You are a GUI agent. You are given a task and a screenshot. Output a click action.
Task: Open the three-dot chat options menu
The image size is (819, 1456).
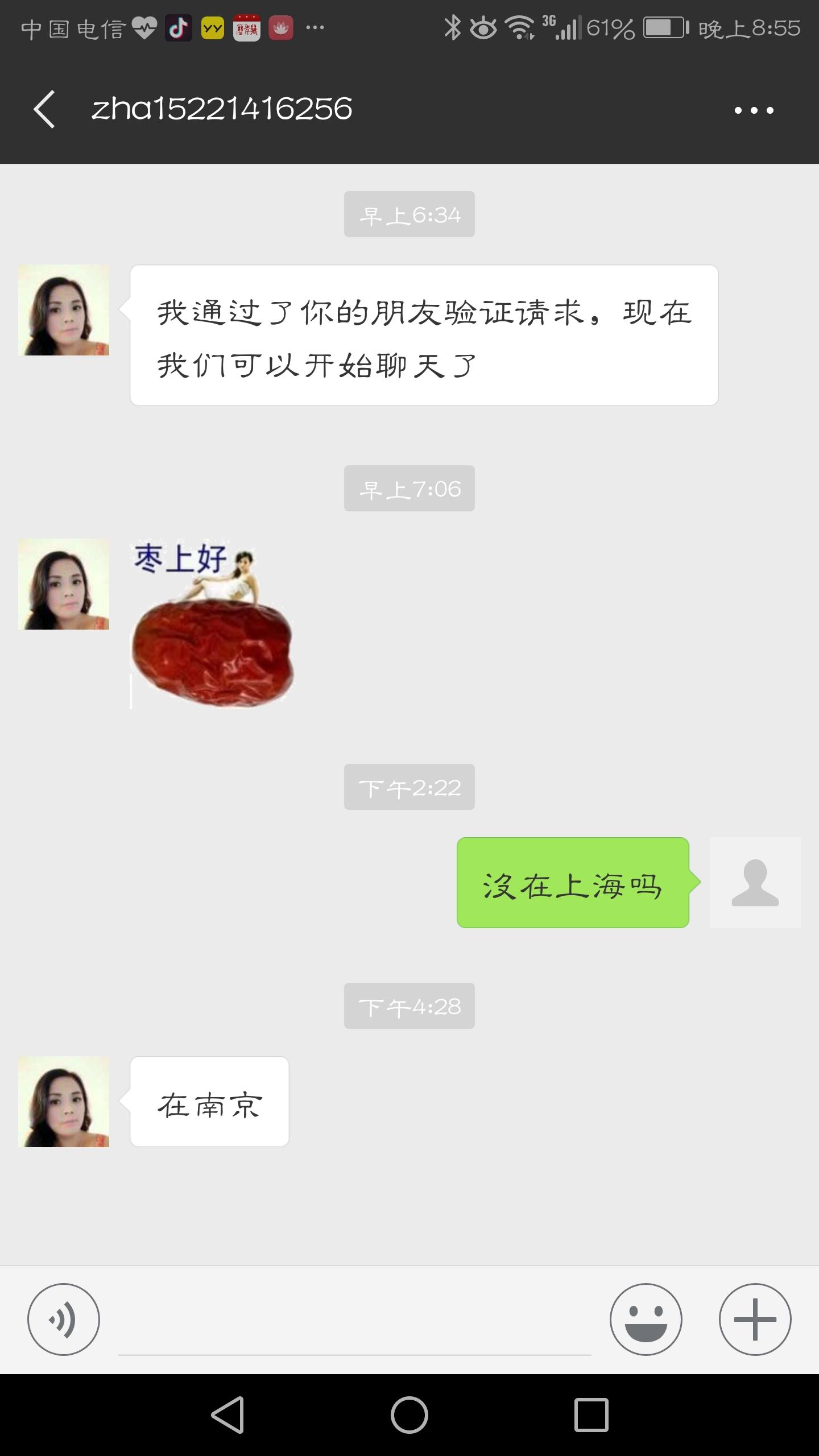click(754, 110)
